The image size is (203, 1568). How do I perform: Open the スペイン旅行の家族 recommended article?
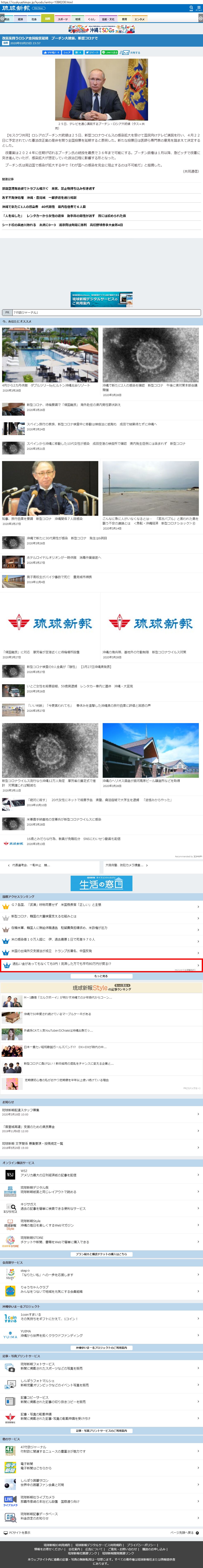pos(91,424)
